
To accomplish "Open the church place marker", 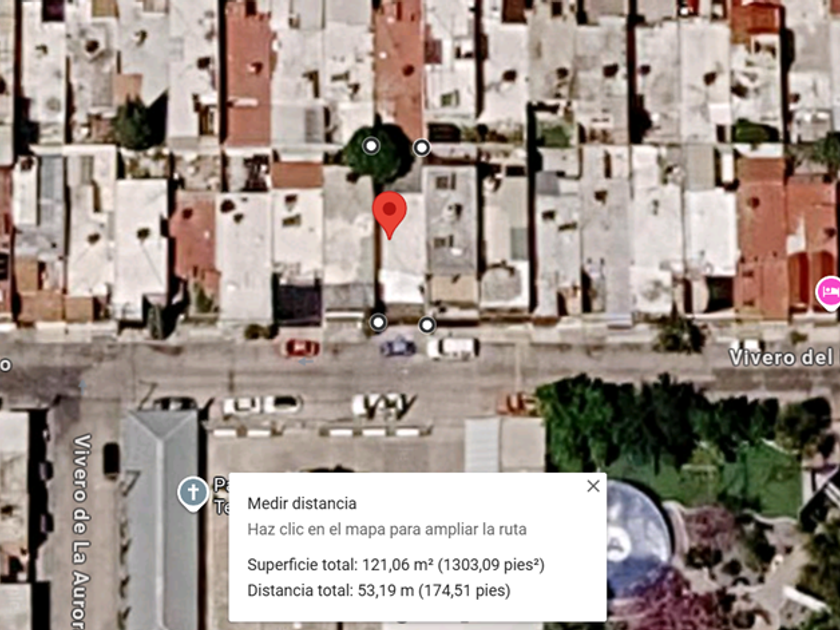I will point(193,493).
